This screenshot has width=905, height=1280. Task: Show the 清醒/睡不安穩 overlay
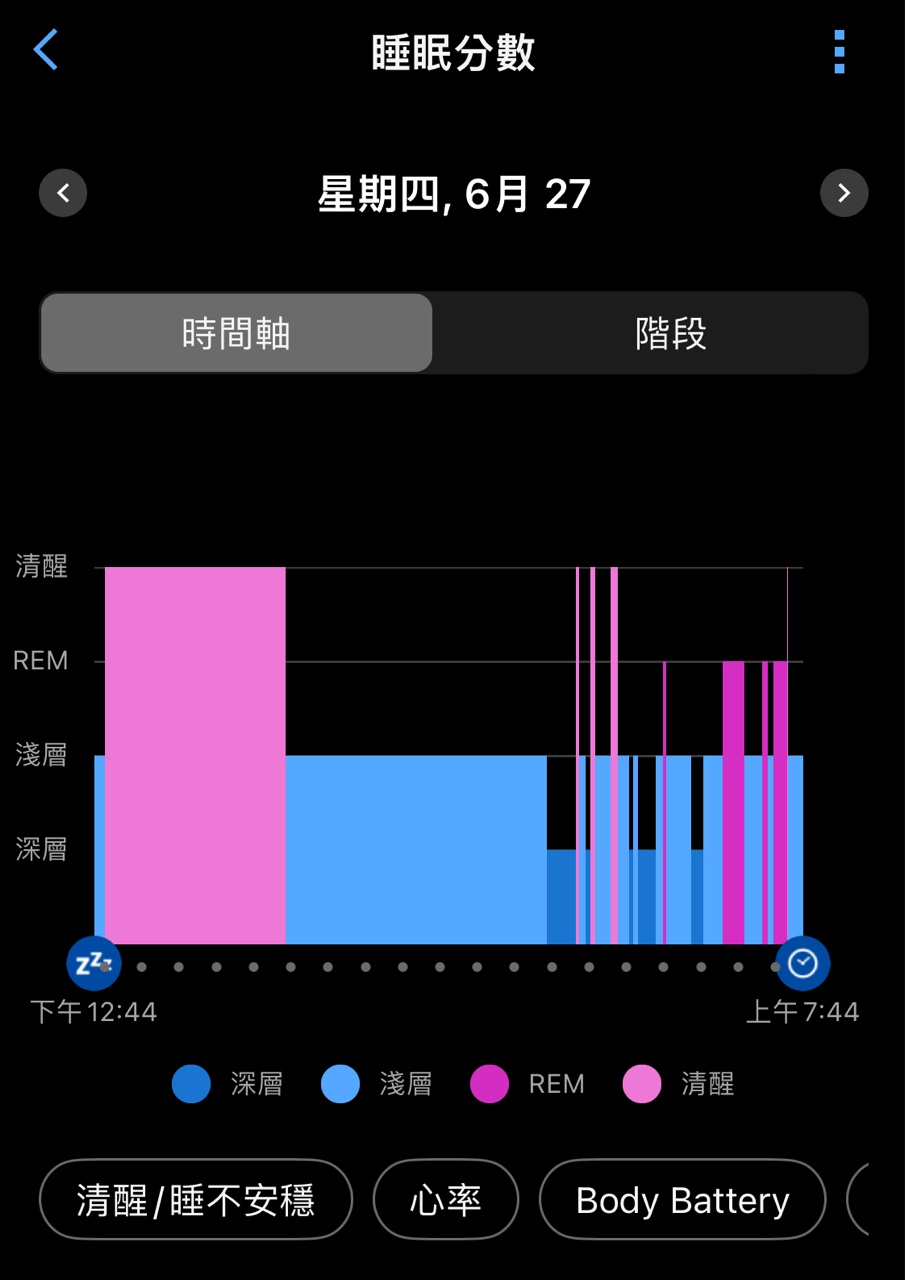point(196,1199)
